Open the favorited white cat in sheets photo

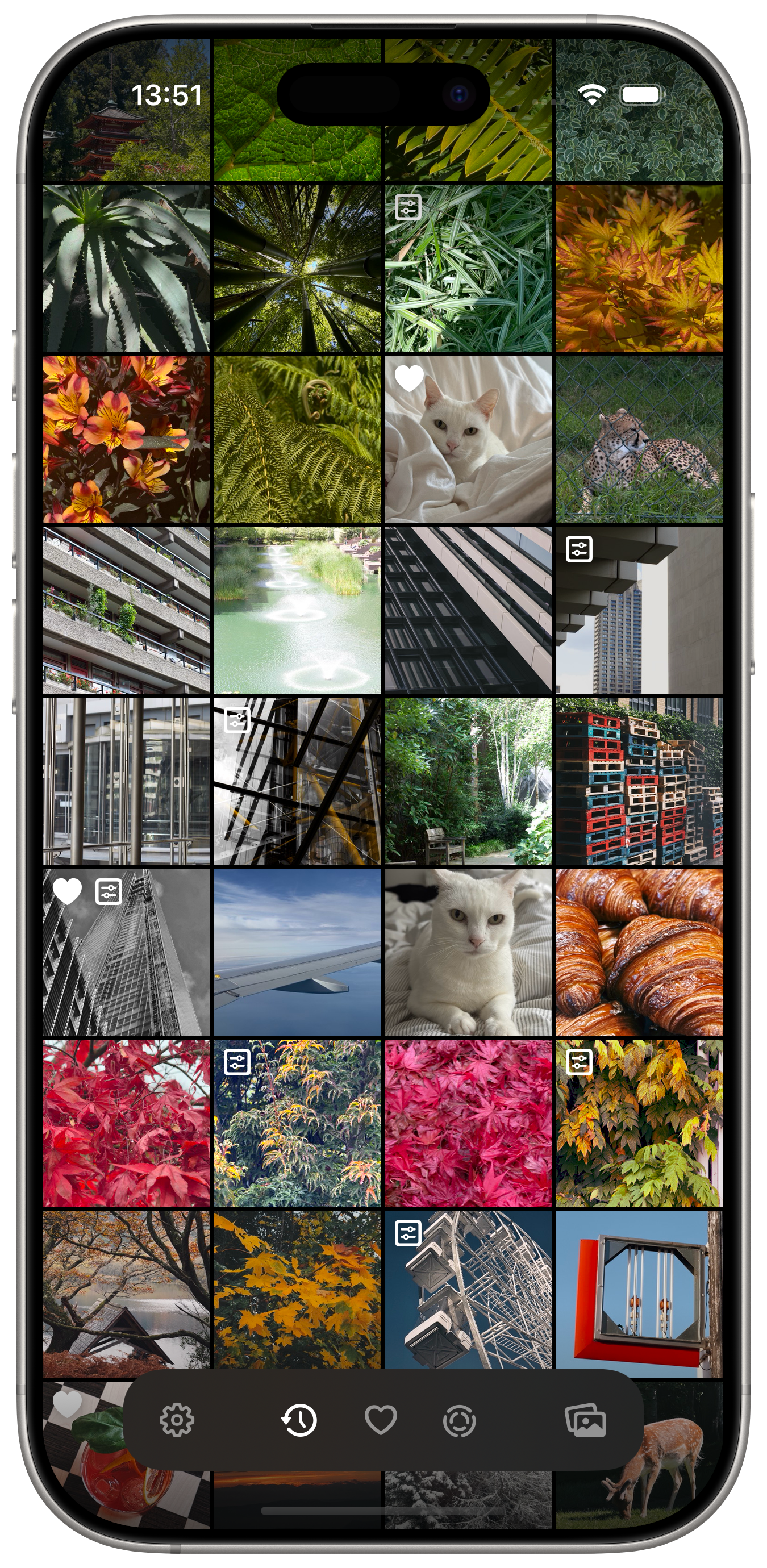pos(468,440)
